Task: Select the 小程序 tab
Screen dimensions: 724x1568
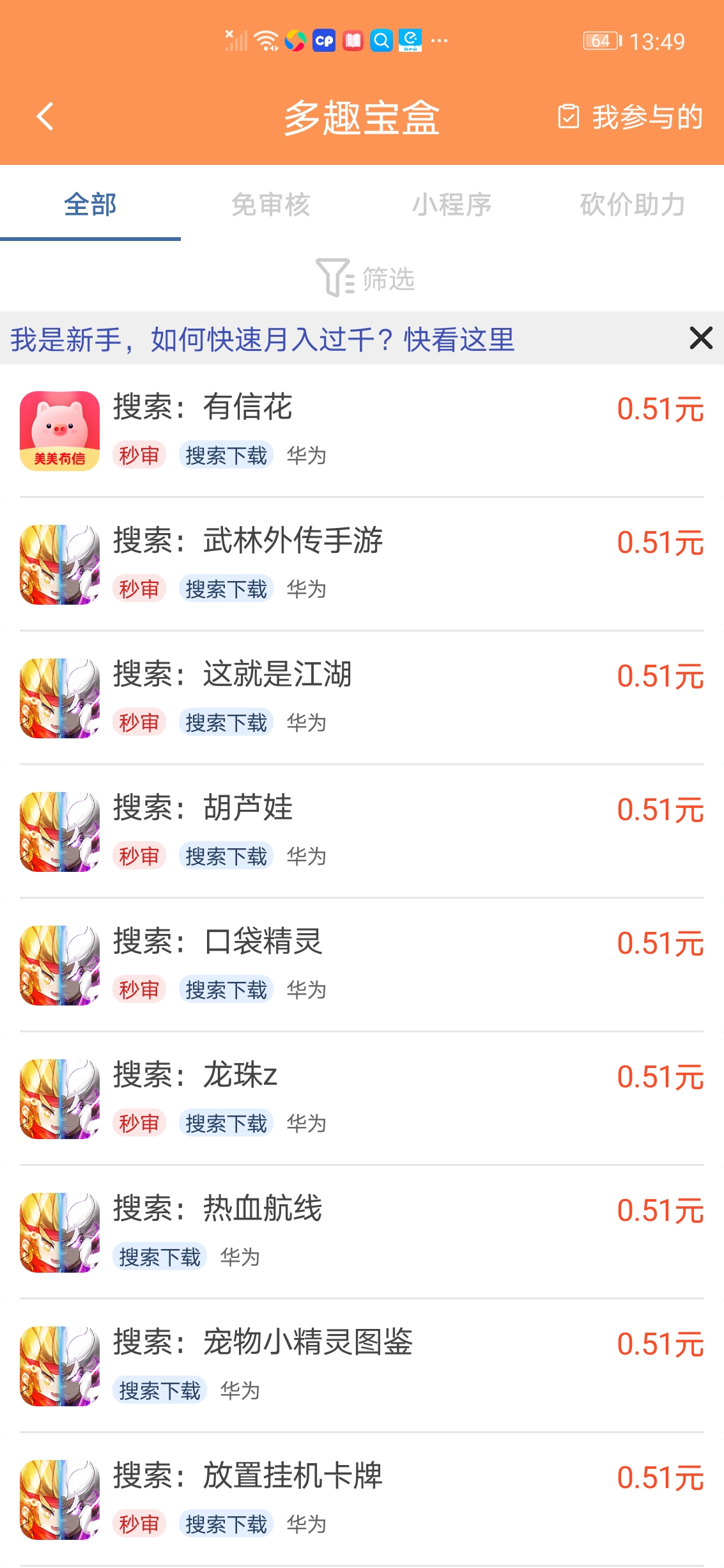Action: click(452, 205)
